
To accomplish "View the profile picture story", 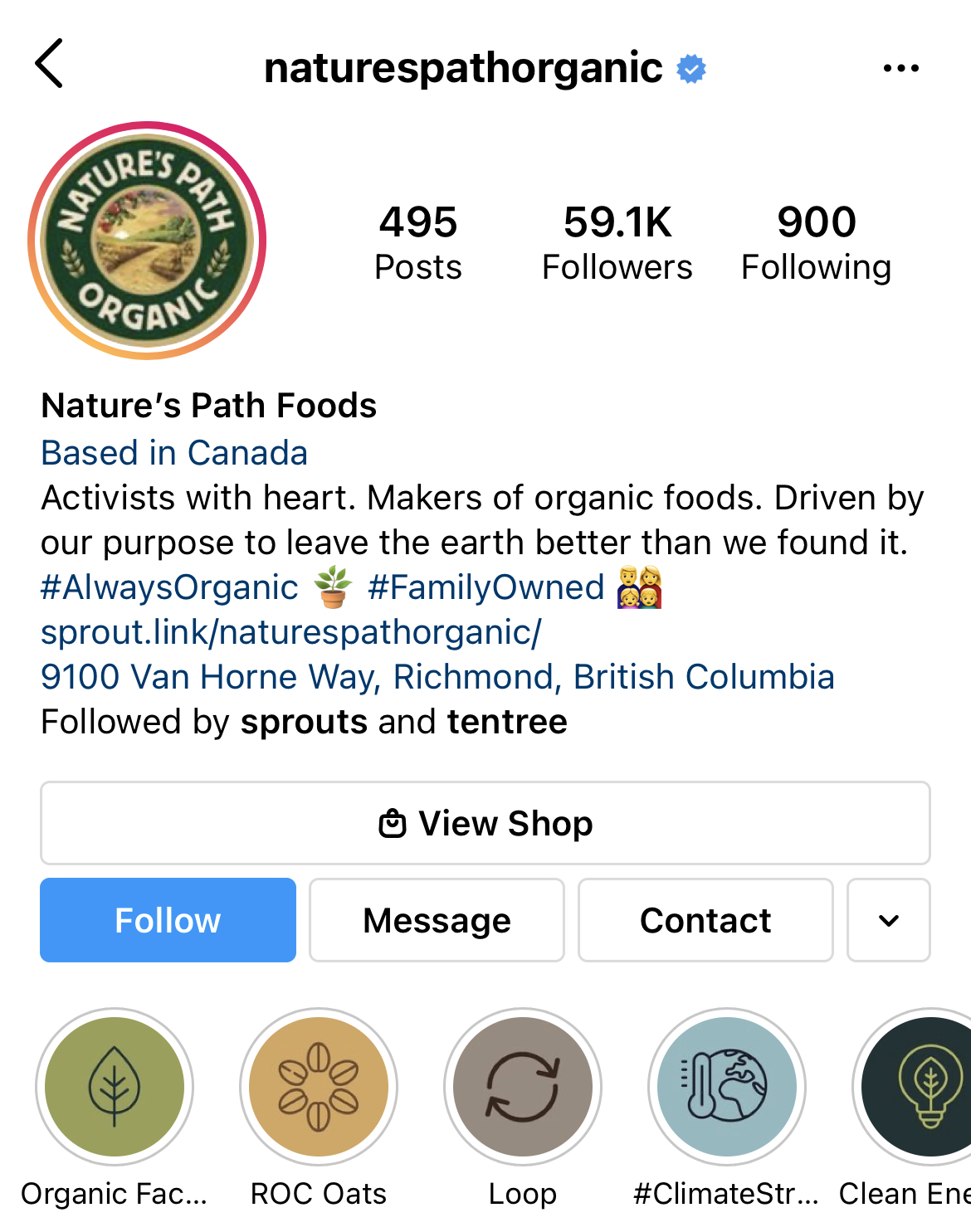I will tap(147, 241).
